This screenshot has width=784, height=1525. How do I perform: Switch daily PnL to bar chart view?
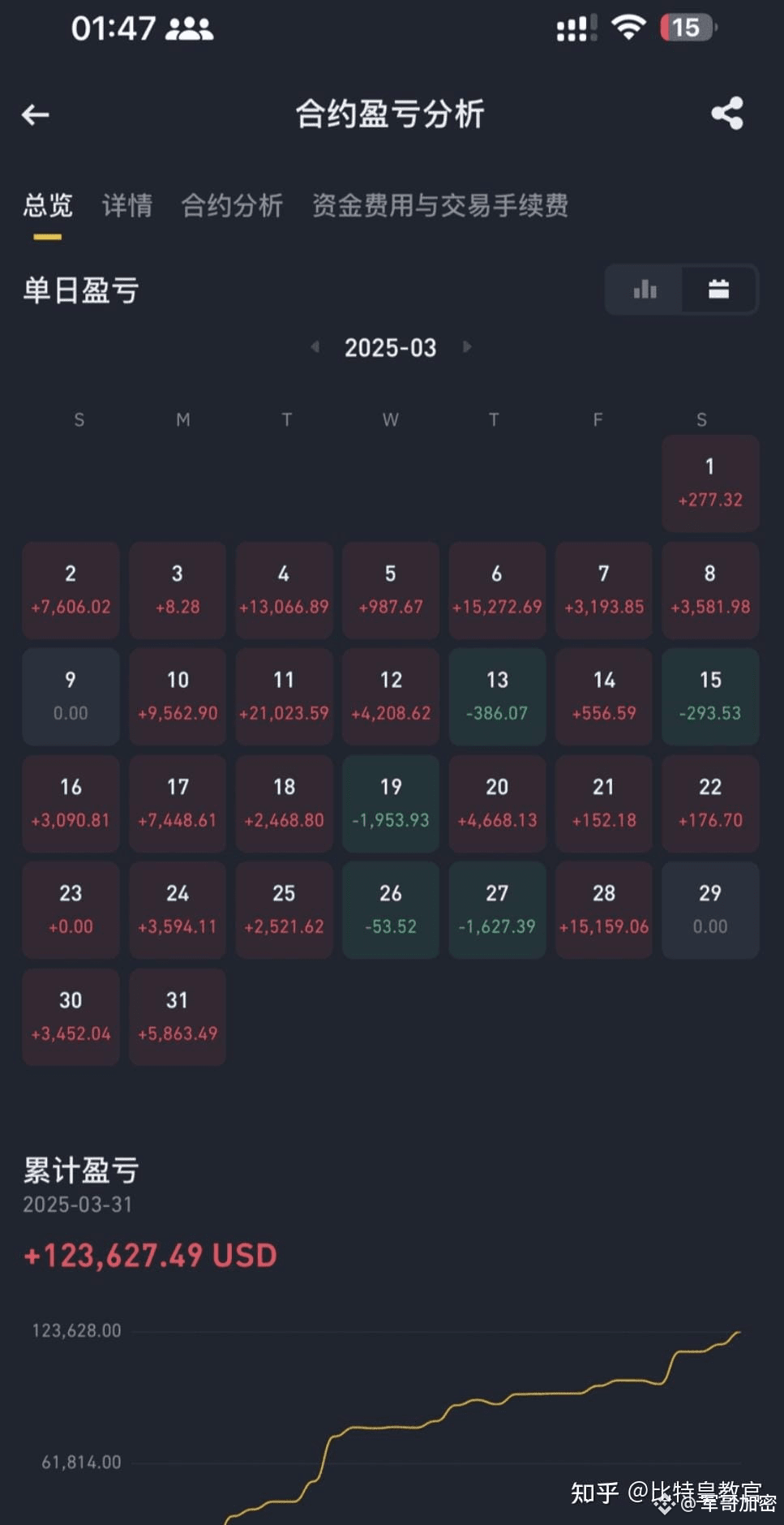tap(645, 290)
